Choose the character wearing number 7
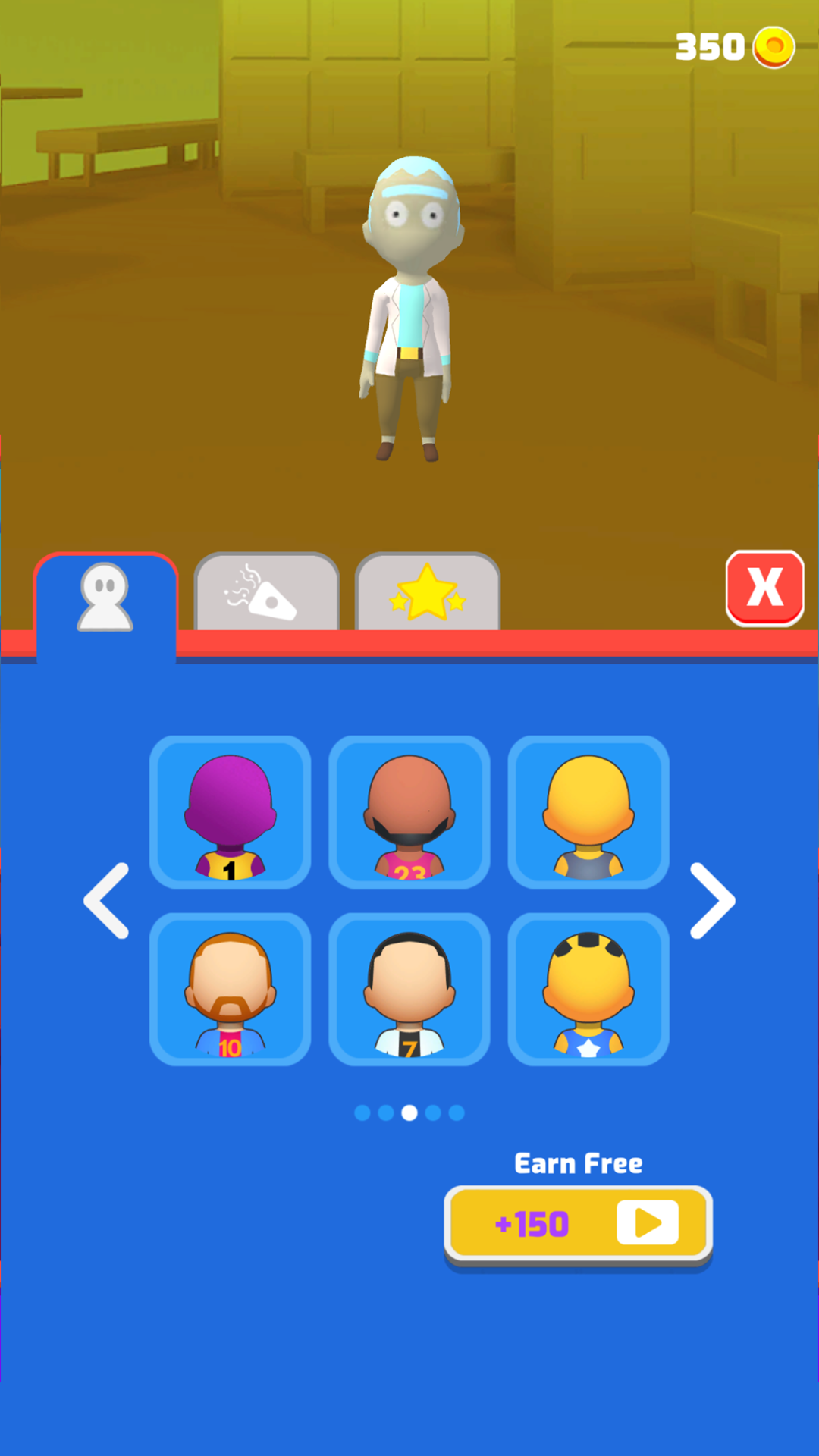Screen dimensions: 819x1456 coord(409,990)
